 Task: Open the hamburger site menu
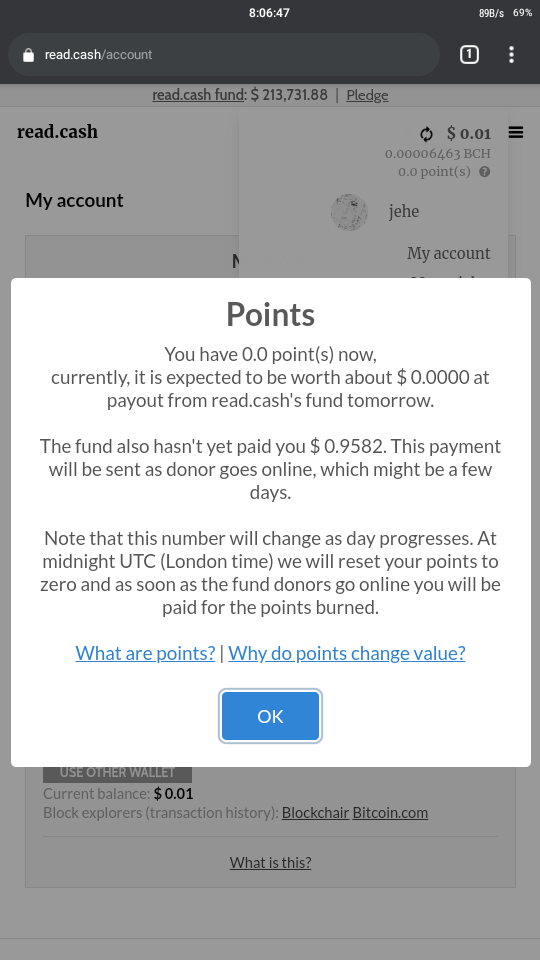pyautogui.click(x=516, y=132)
